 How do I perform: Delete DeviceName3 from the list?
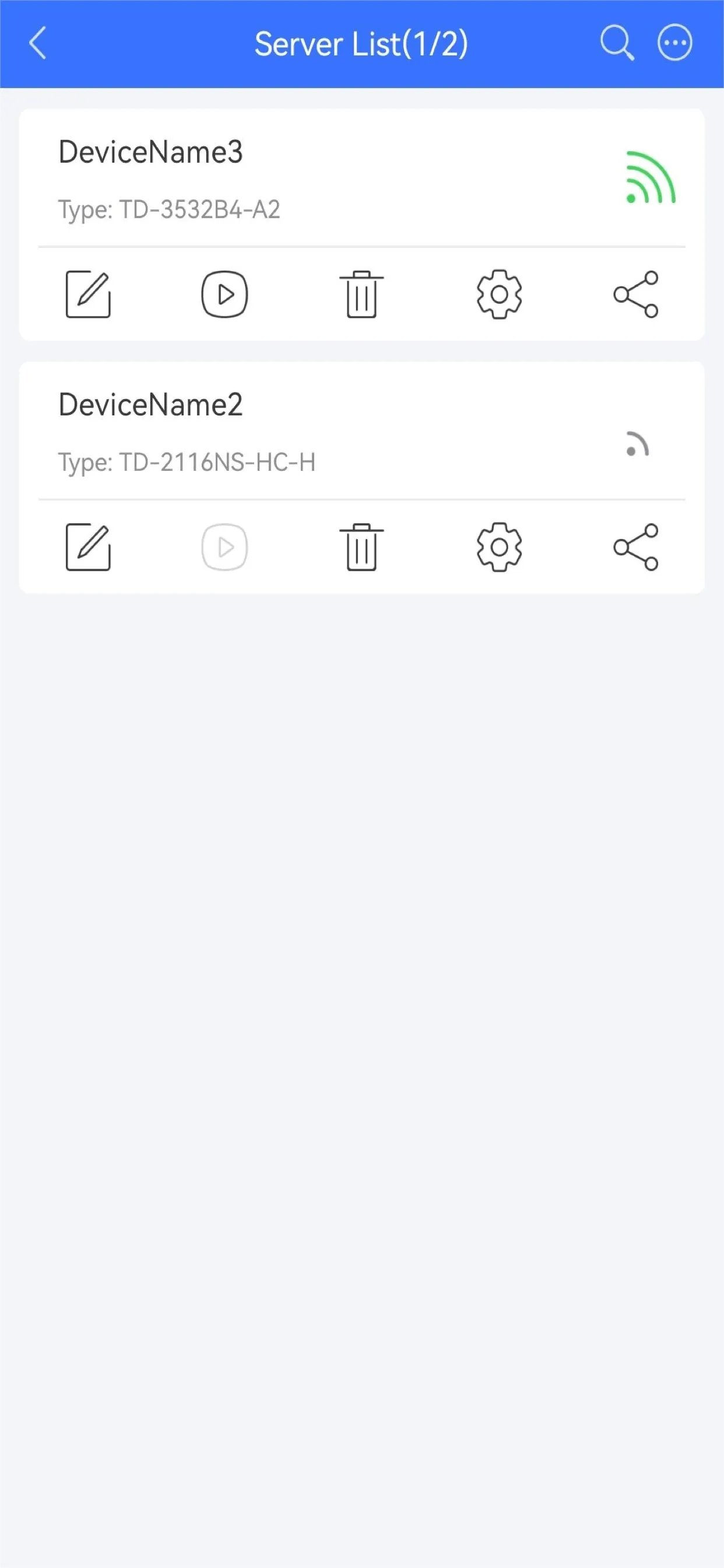point(361,295)
